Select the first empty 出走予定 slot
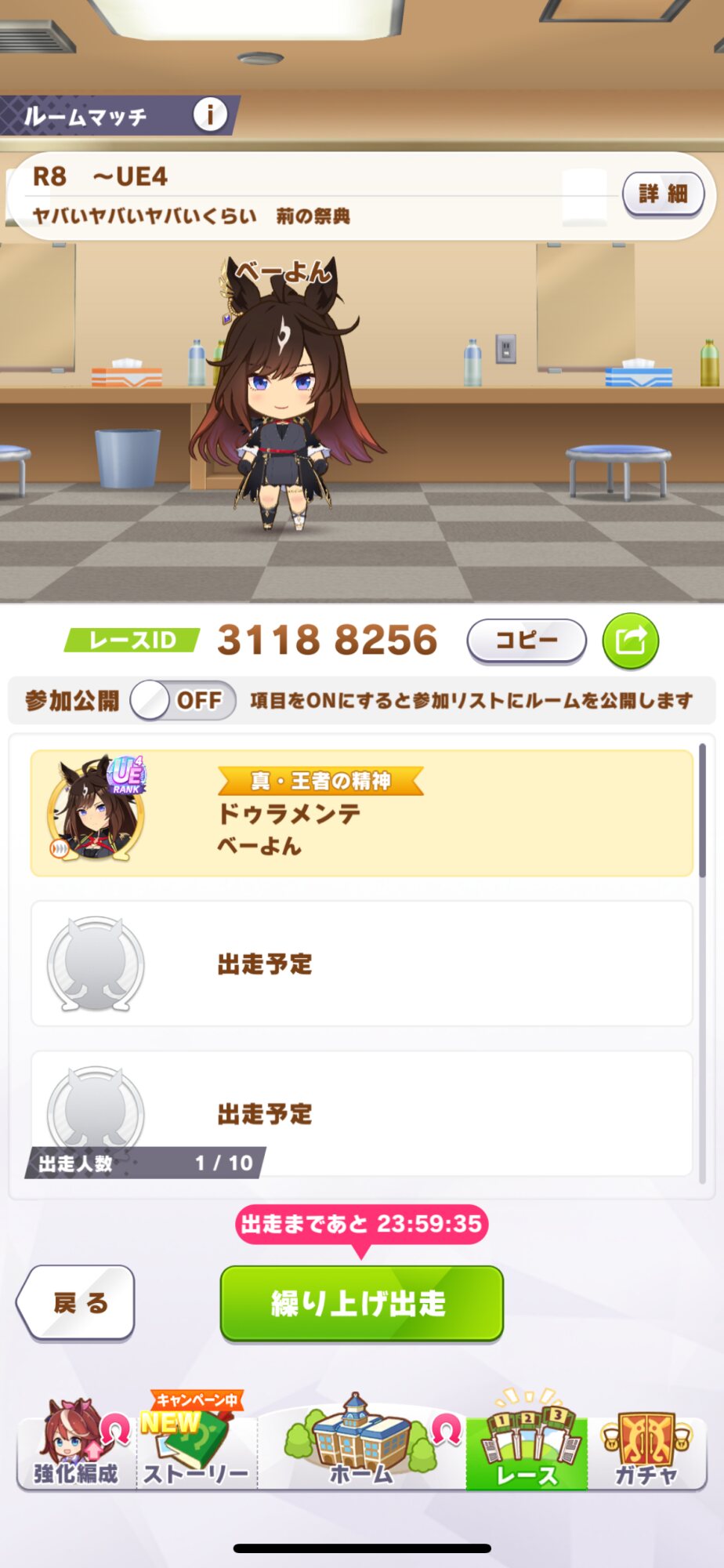 point(362,964)
